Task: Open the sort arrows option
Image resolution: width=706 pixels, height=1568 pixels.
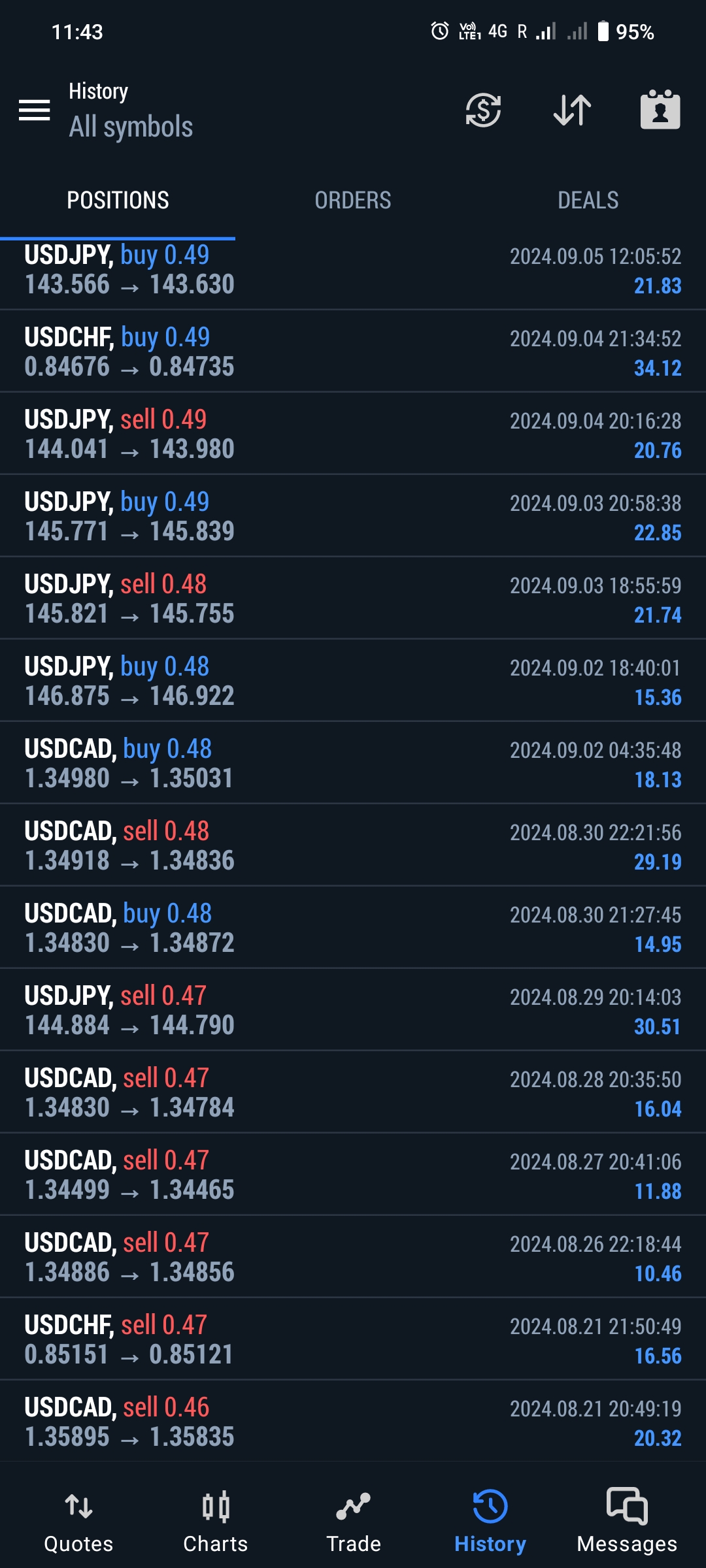Action: 572,110
